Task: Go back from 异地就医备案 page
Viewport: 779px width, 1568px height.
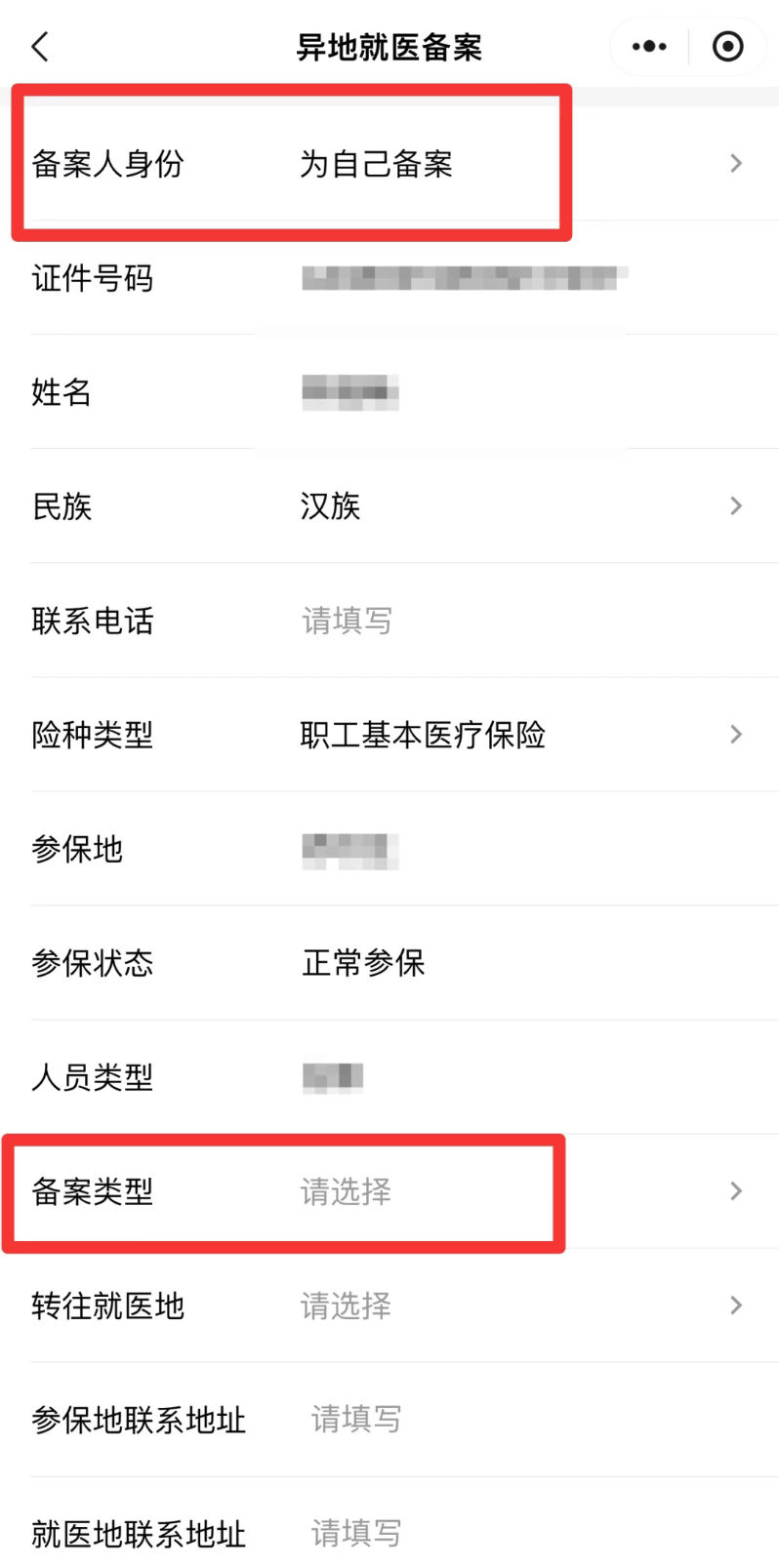Action: point(40,47)
